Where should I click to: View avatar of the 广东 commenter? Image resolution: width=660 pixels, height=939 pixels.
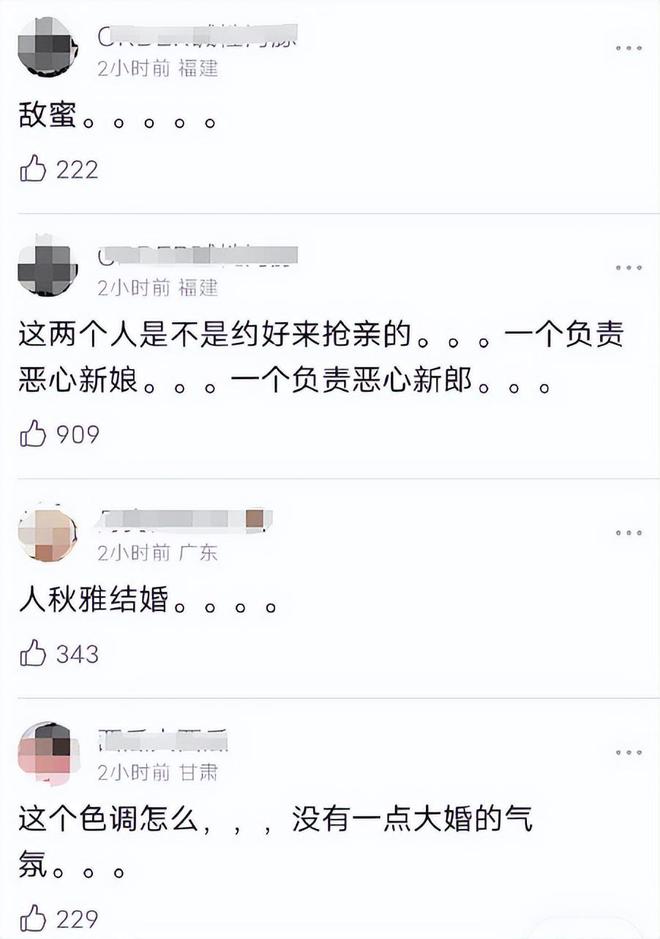click(x=47, y=534)
